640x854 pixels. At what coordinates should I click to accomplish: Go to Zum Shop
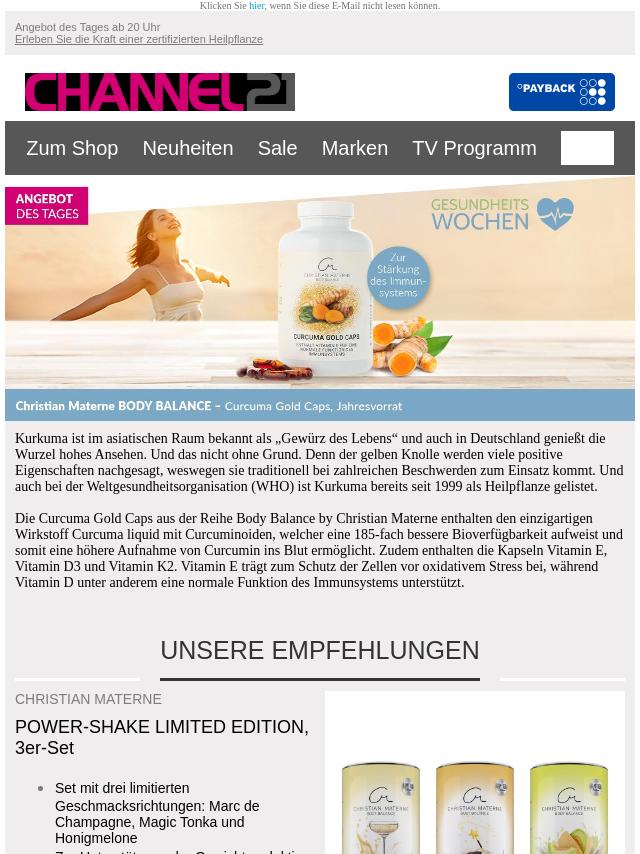[72, 148]
